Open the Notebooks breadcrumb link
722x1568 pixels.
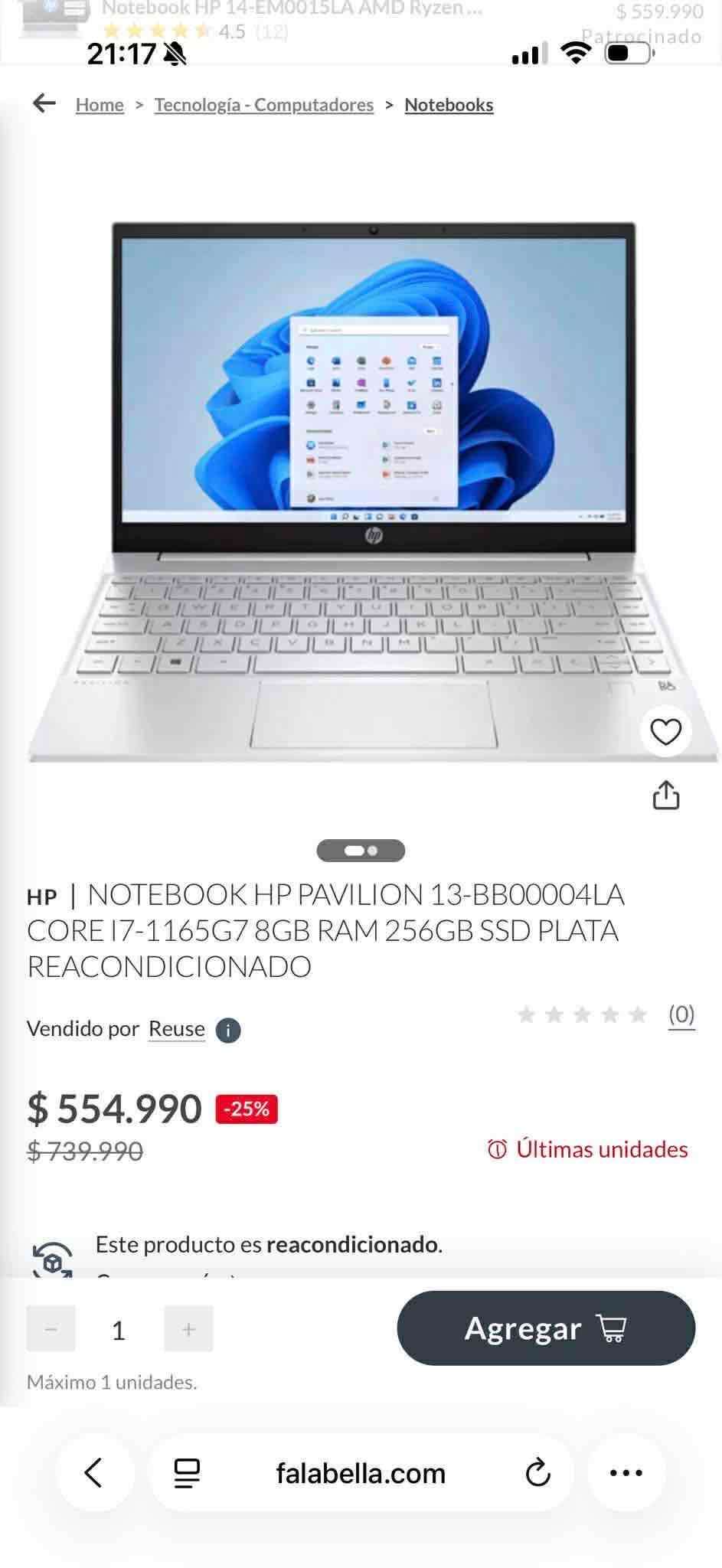449,104
